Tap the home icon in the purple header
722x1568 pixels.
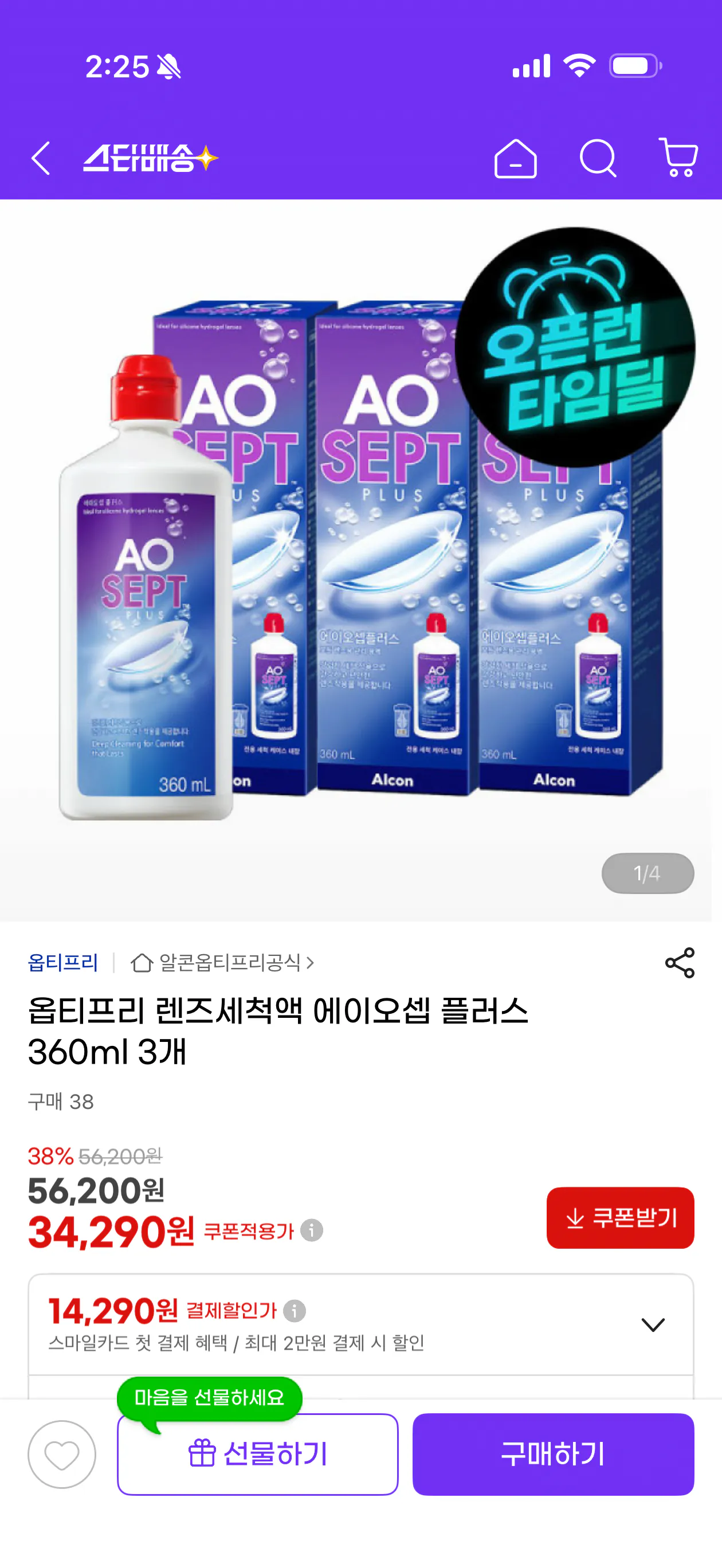tap(515, 159)
